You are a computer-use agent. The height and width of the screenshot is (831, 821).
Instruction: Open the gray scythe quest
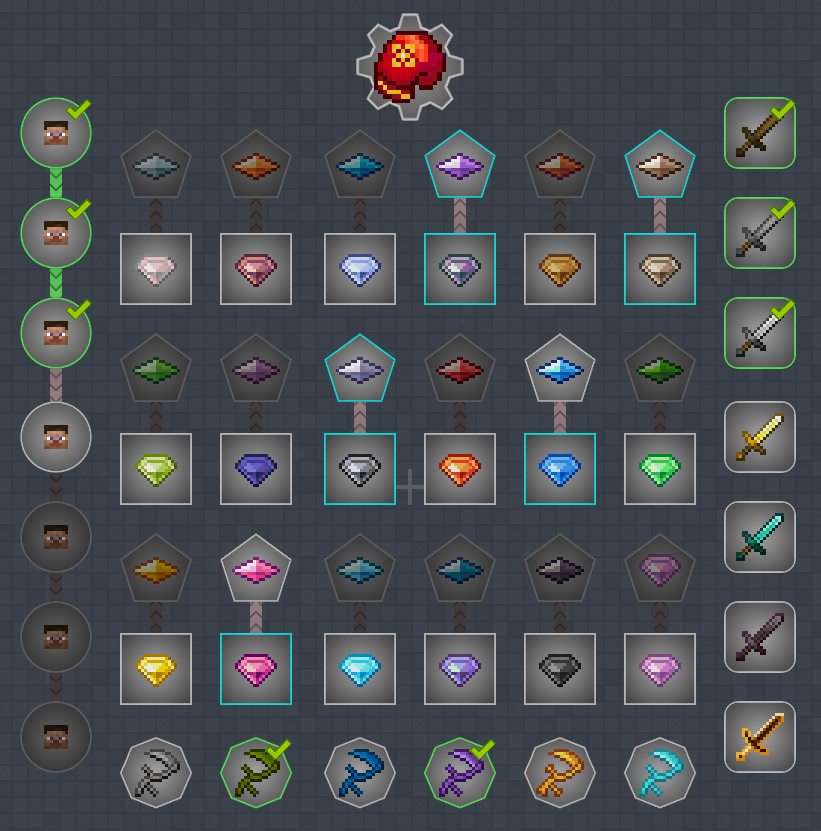click(x=156, y=773)
